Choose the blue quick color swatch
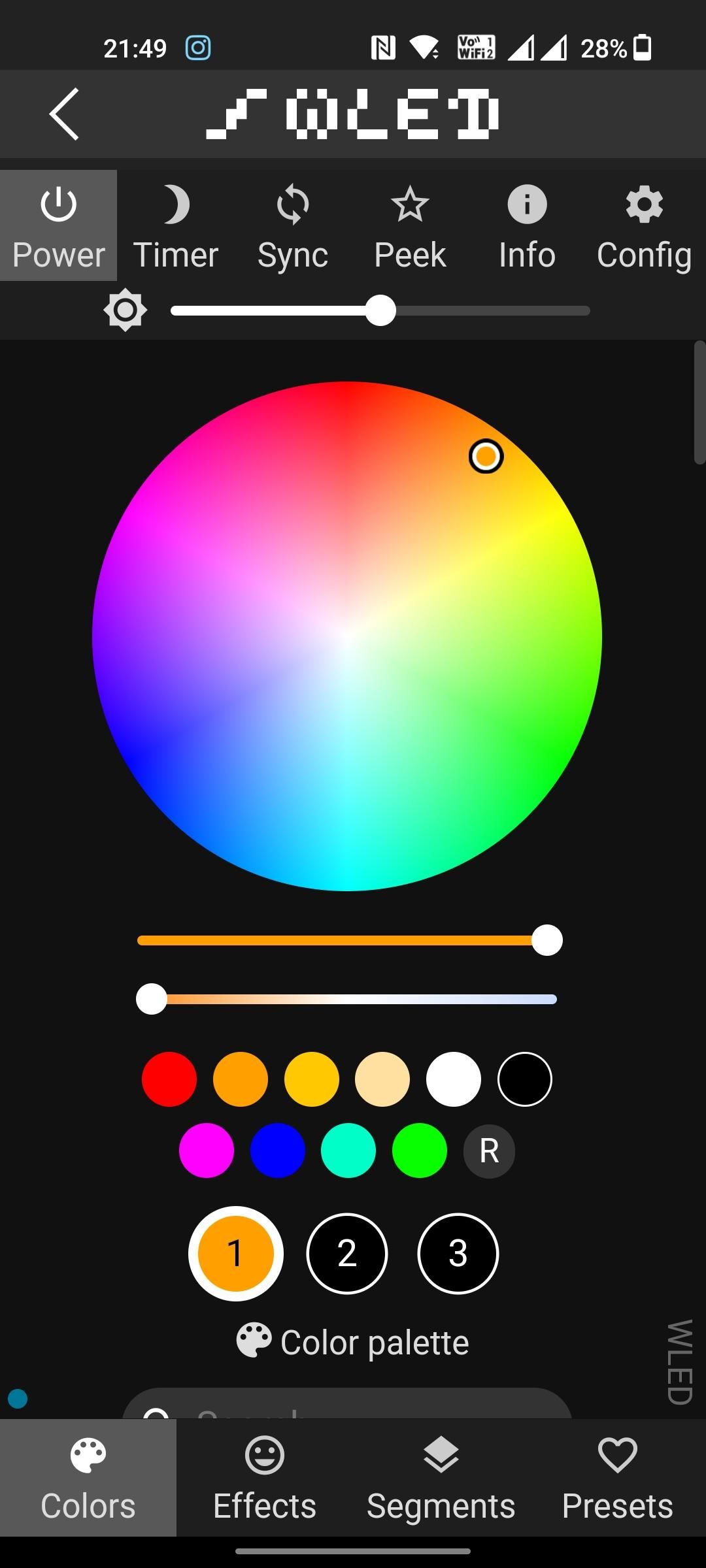 tap(278, 1150)
